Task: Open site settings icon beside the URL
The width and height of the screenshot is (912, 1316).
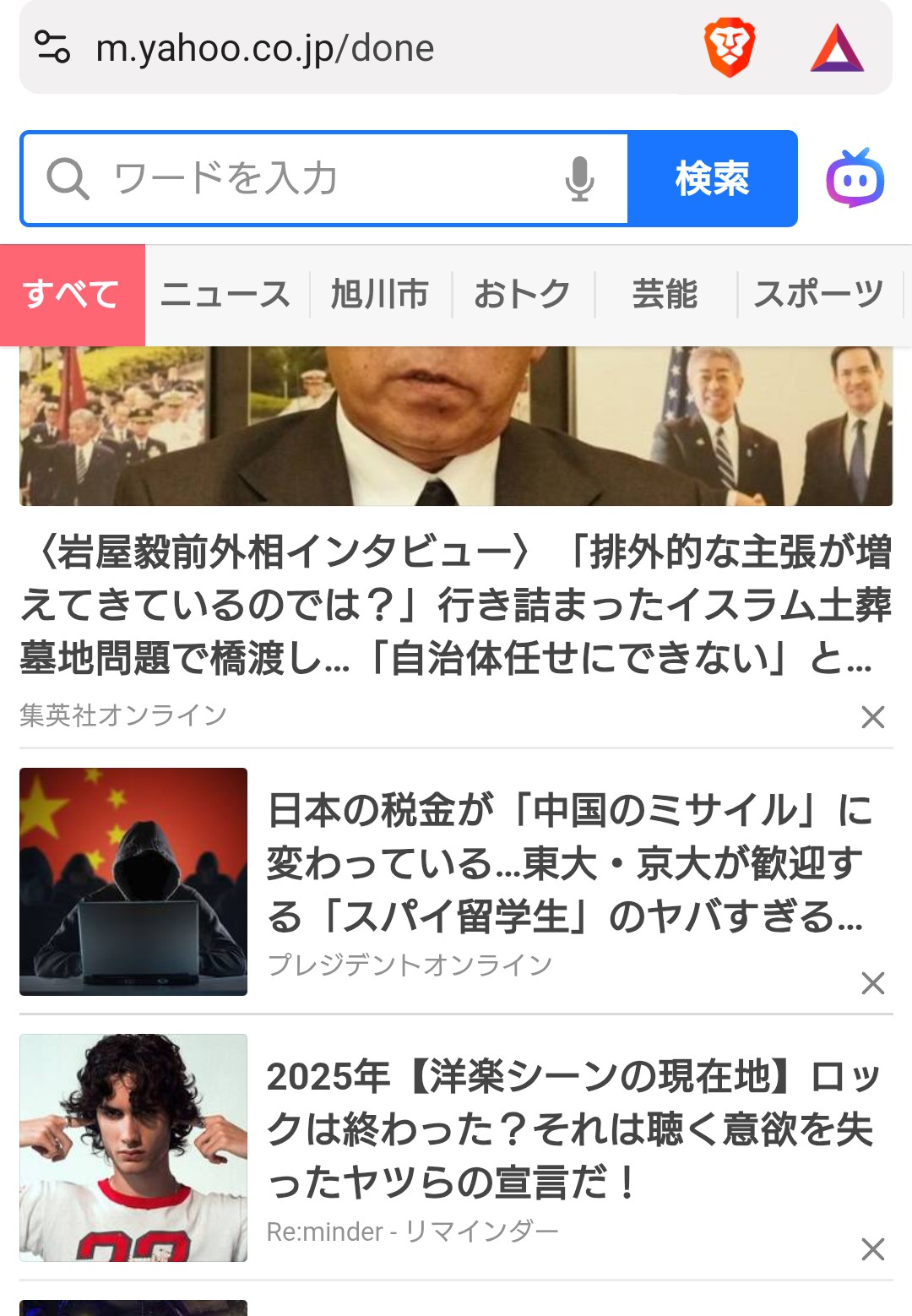Action: [x=52, y=47]
